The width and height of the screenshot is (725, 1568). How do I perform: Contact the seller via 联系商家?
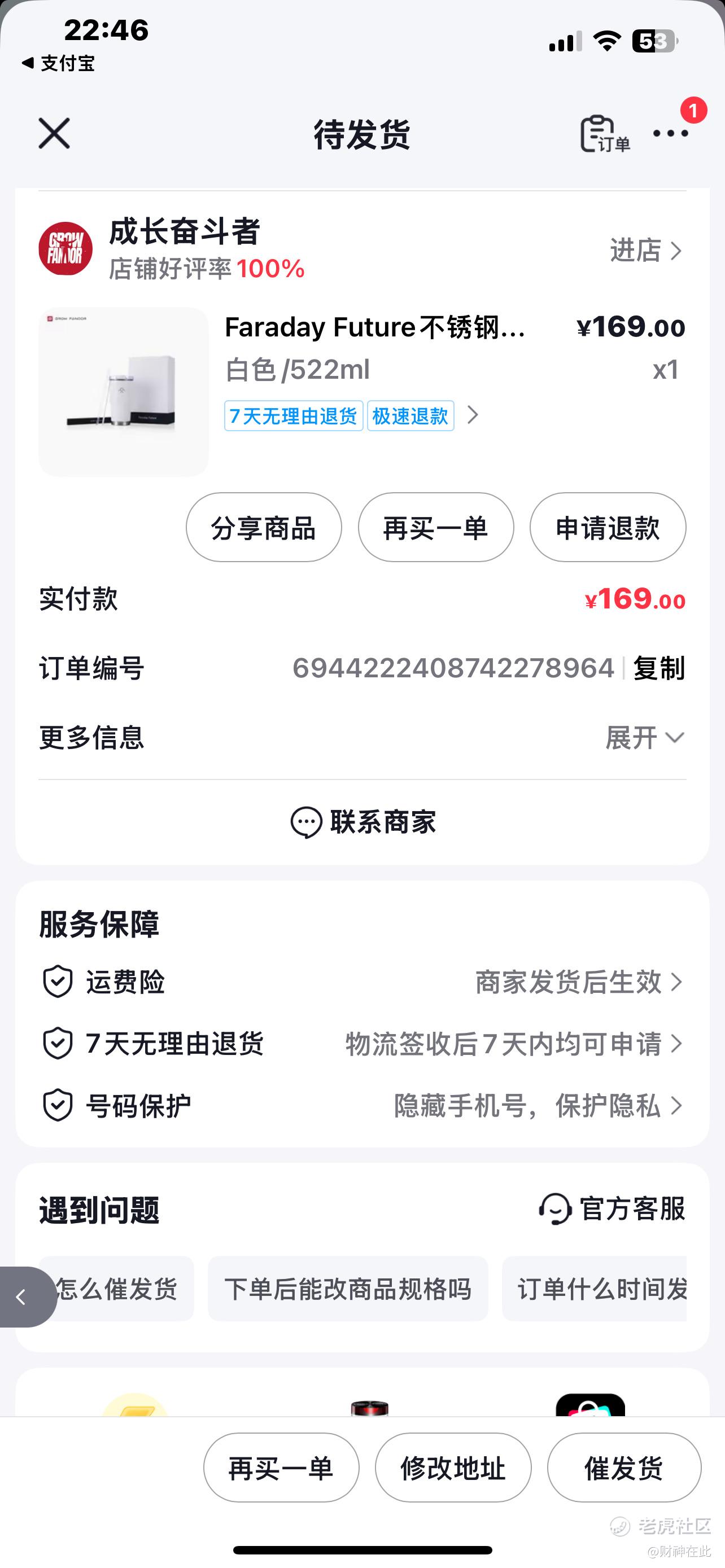tap(363, 822)
